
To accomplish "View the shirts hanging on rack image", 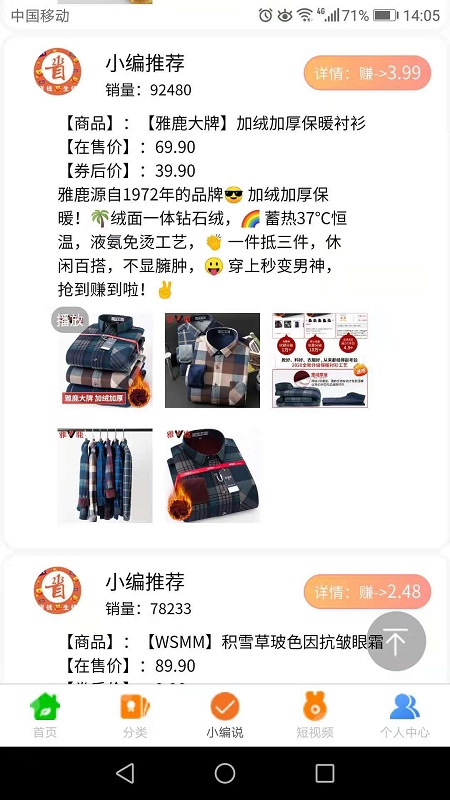I will click(105, 476).
